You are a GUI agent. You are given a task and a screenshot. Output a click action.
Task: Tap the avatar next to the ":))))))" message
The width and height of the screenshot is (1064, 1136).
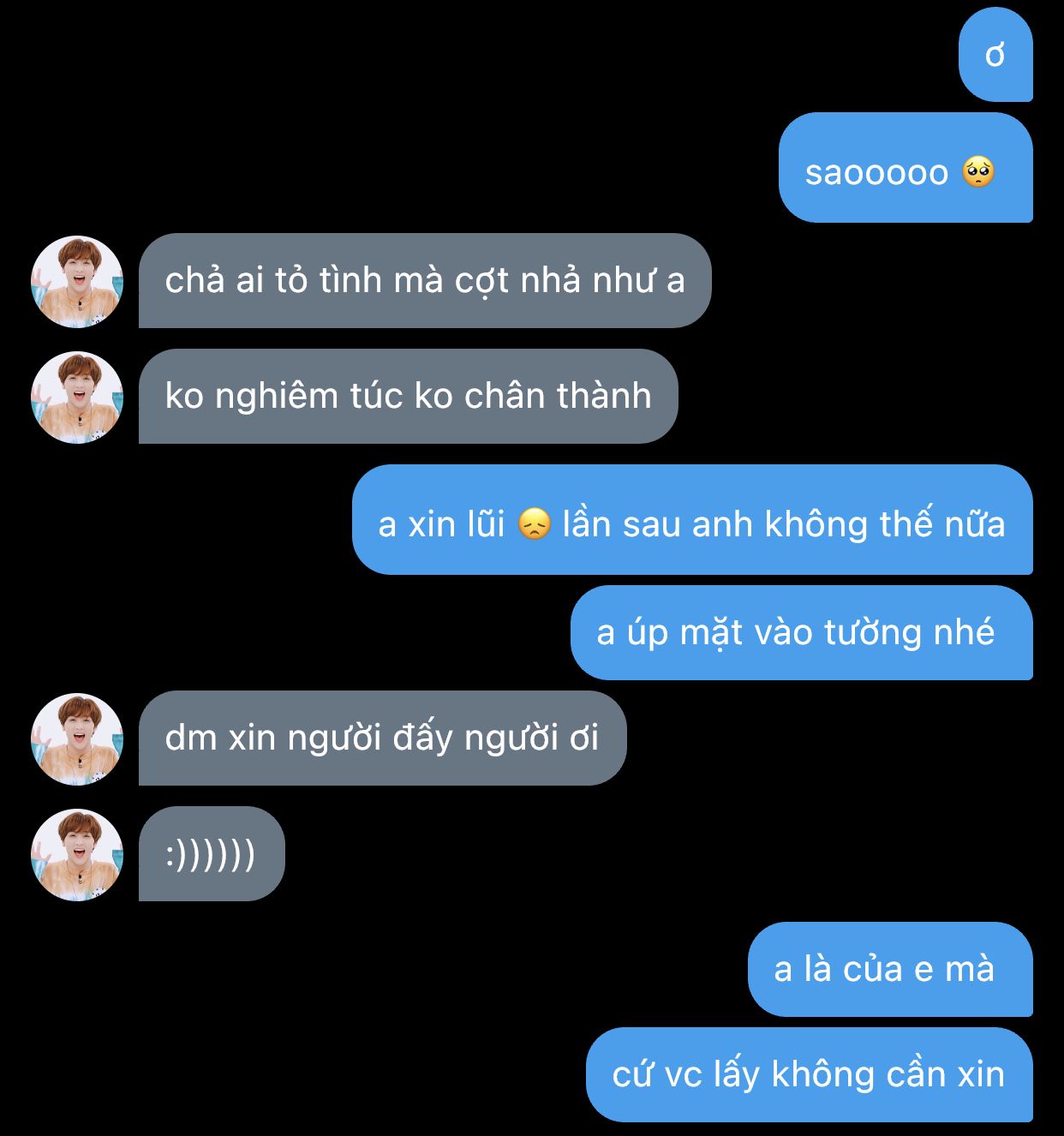(x=77, y=854)
